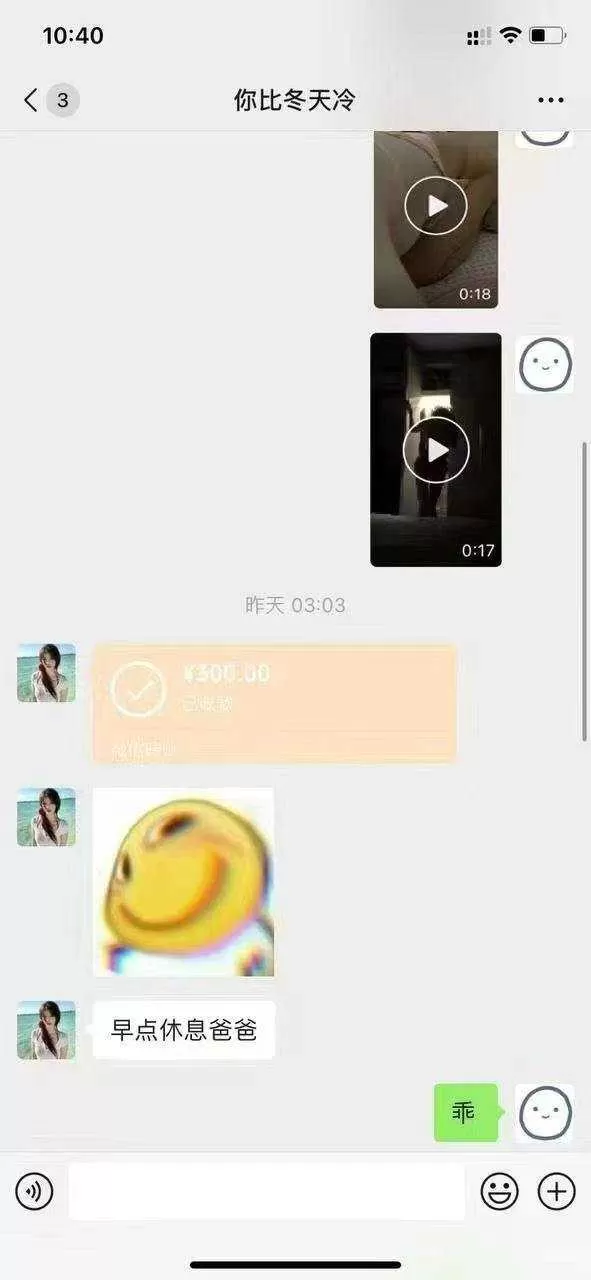This screenshot has height=1280, width=591.
Task: Play the 0:17 dark hallway video
Action: (x=436, y=450)
